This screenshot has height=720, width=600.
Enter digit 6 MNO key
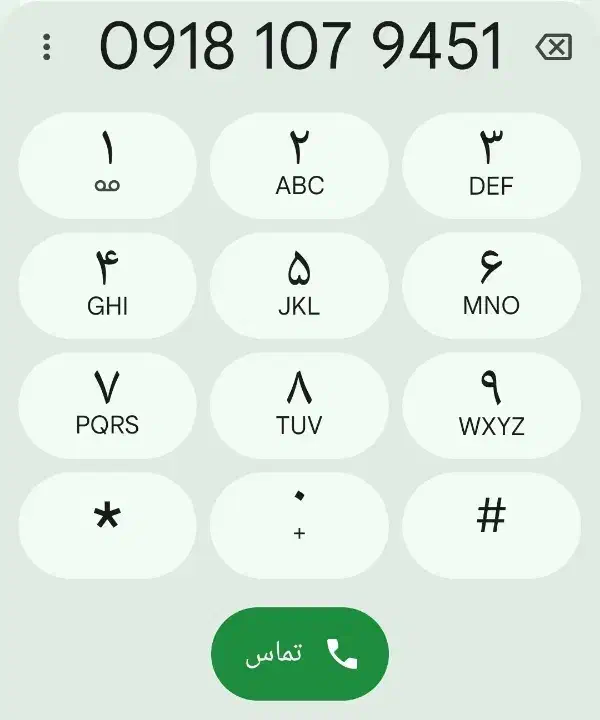pyautogui.click(x=491, y=286)
